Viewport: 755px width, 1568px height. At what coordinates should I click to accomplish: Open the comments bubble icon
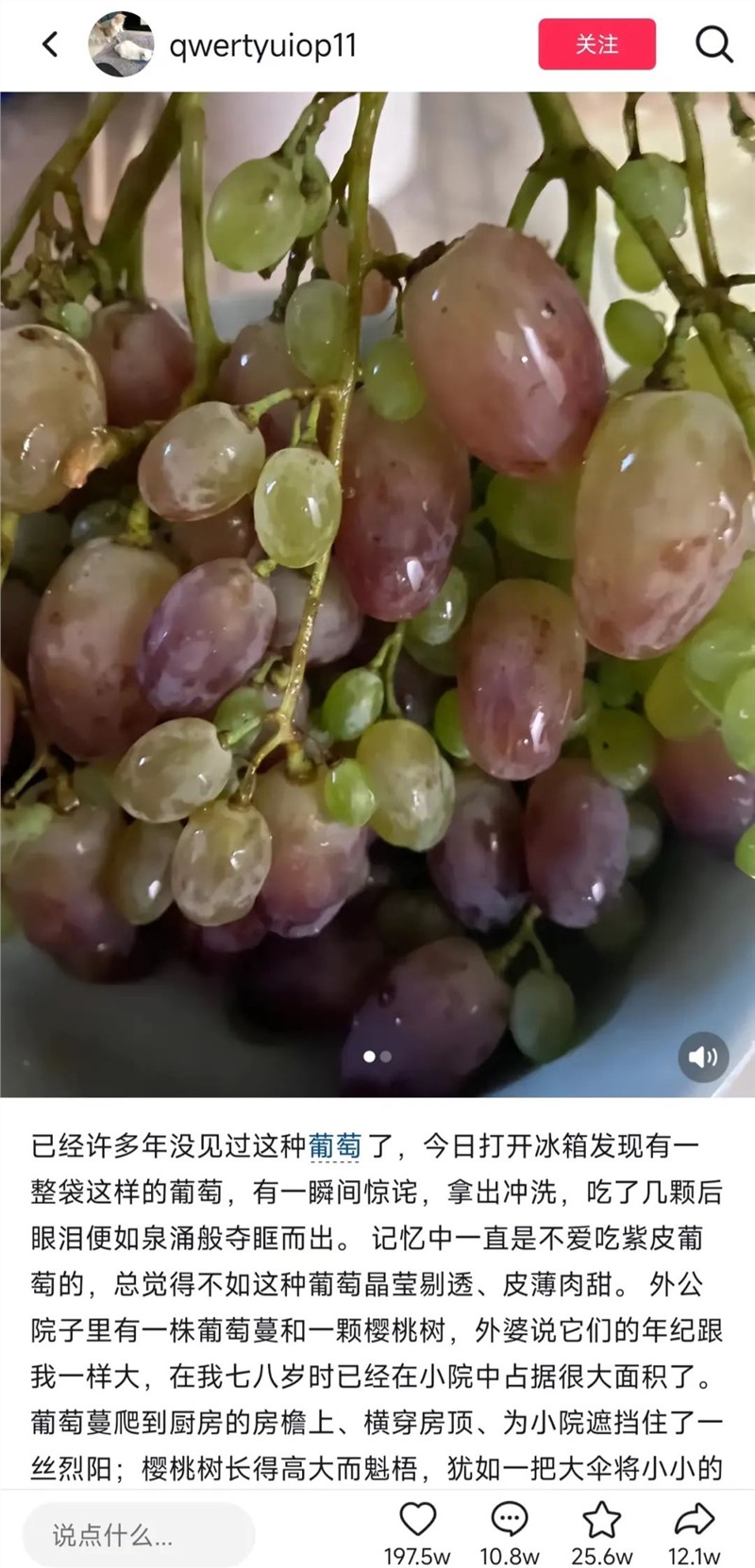point(510,1520)
